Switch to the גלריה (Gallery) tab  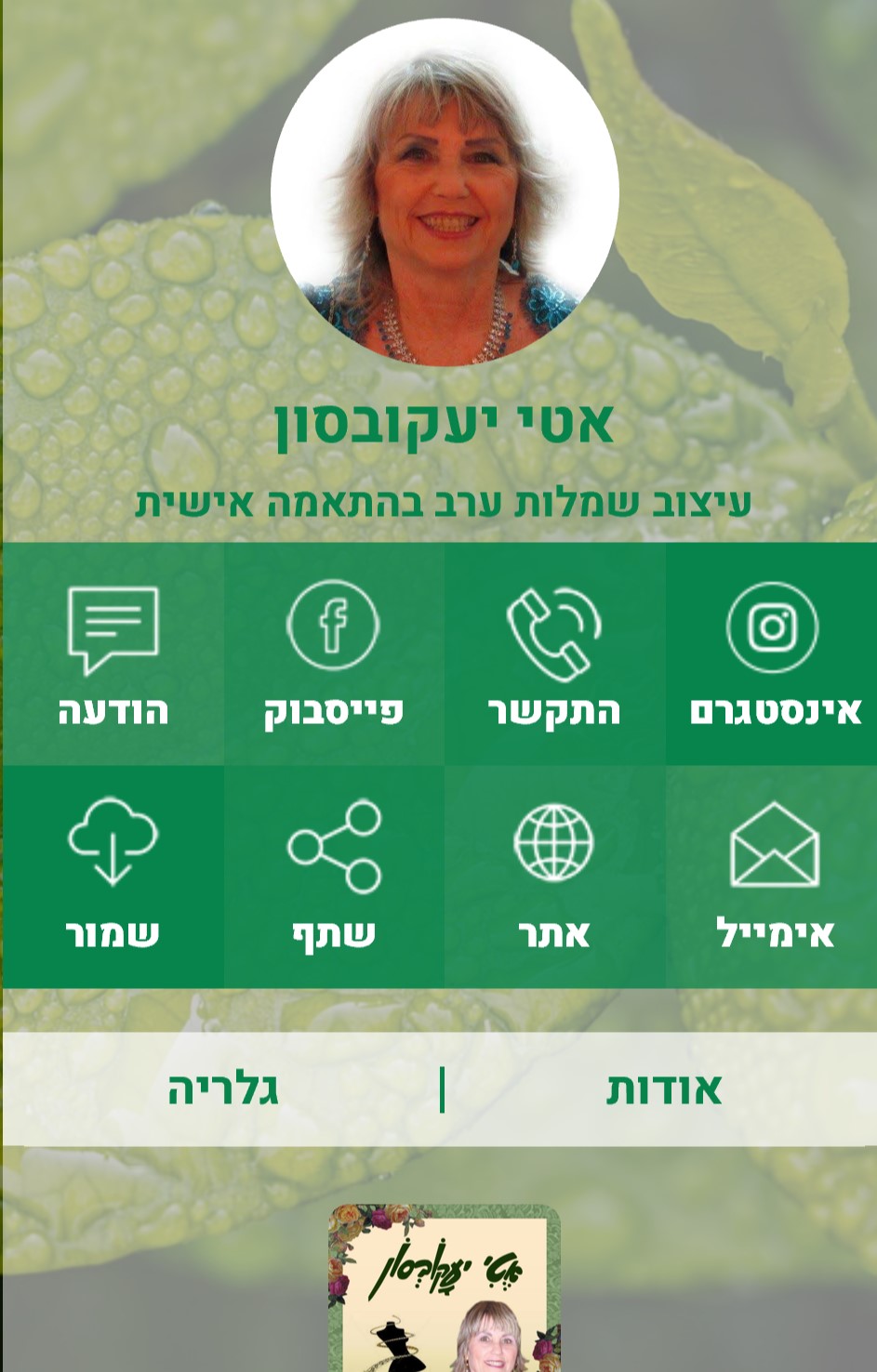pos(223,1088)
